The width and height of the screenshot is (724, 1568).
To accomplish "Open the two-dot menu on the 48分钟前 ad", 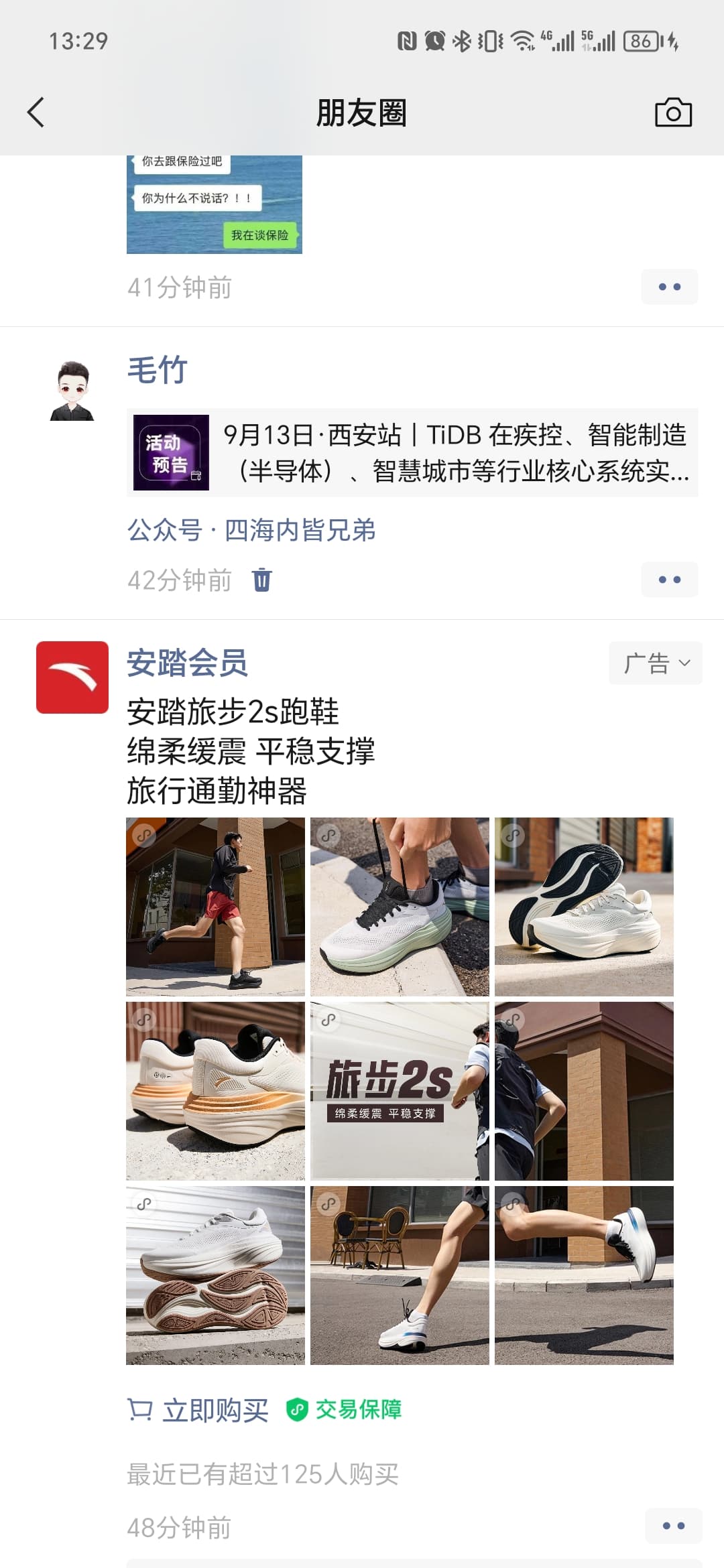I will click(673, 1526).
